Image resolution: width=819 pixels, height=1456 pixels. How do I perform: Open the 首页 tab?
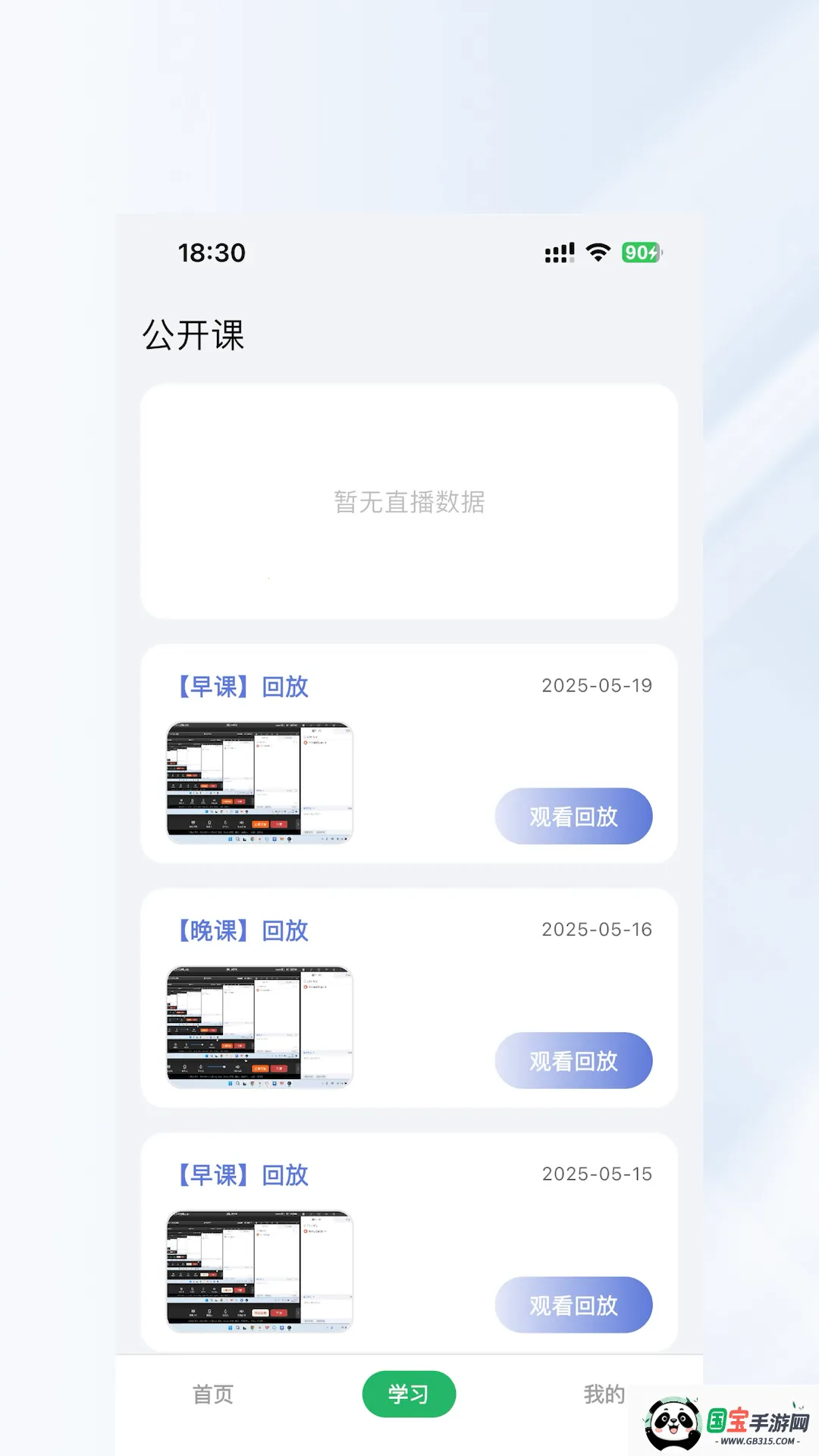[x=214, y=1394]
